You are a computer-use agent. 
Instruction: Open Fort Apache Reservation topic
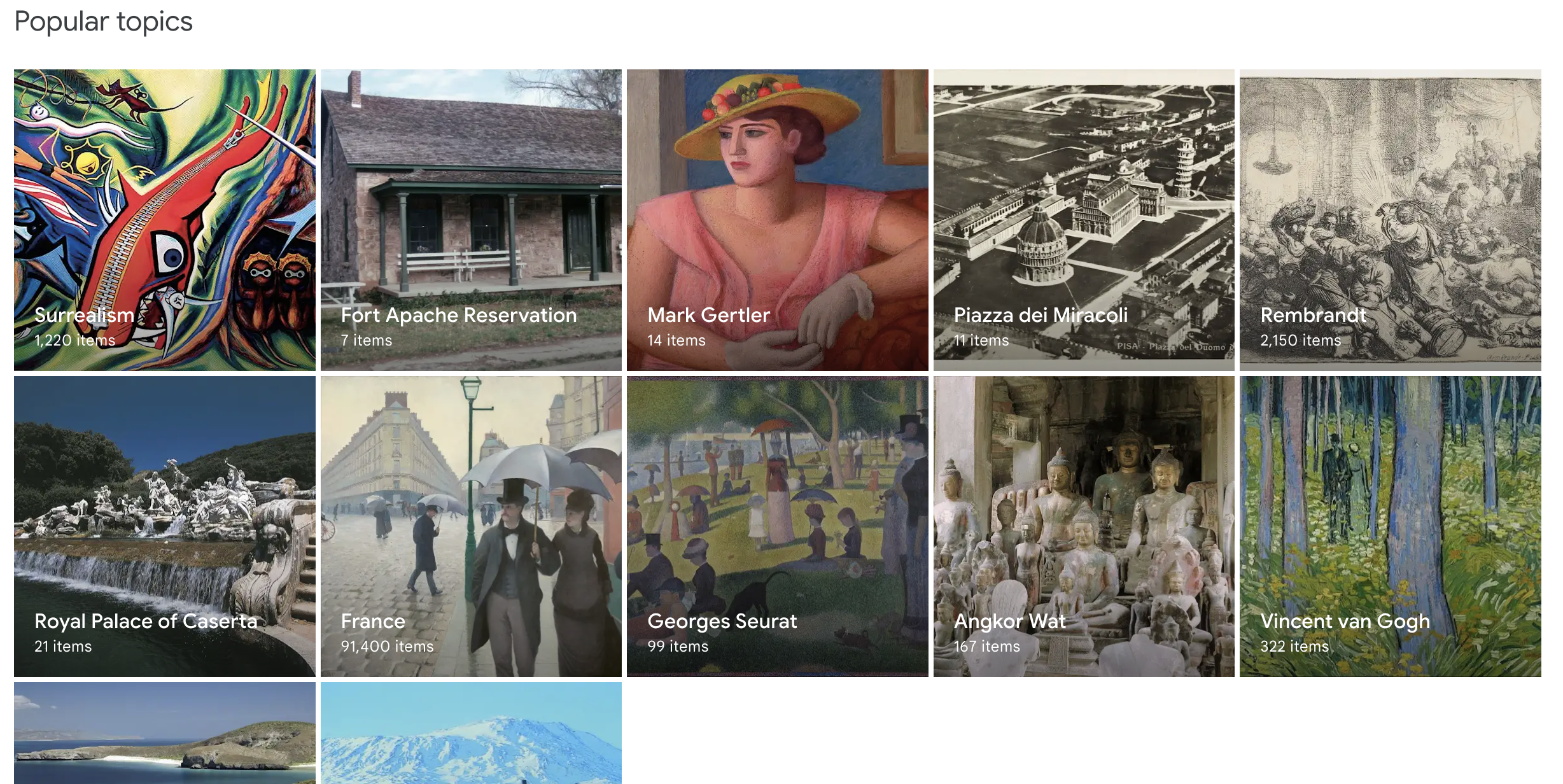pos(471,220)
